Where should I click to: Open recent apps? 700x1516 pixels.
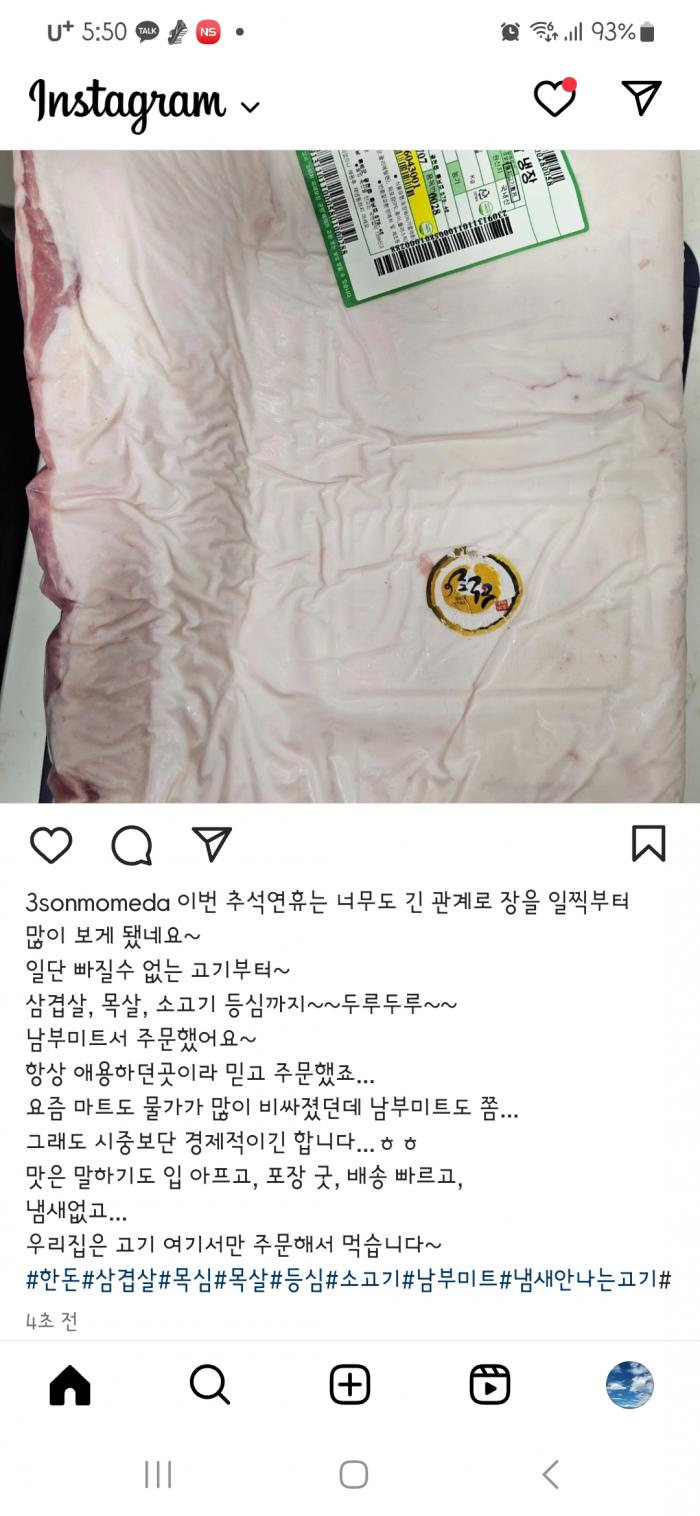(158, 1474)
